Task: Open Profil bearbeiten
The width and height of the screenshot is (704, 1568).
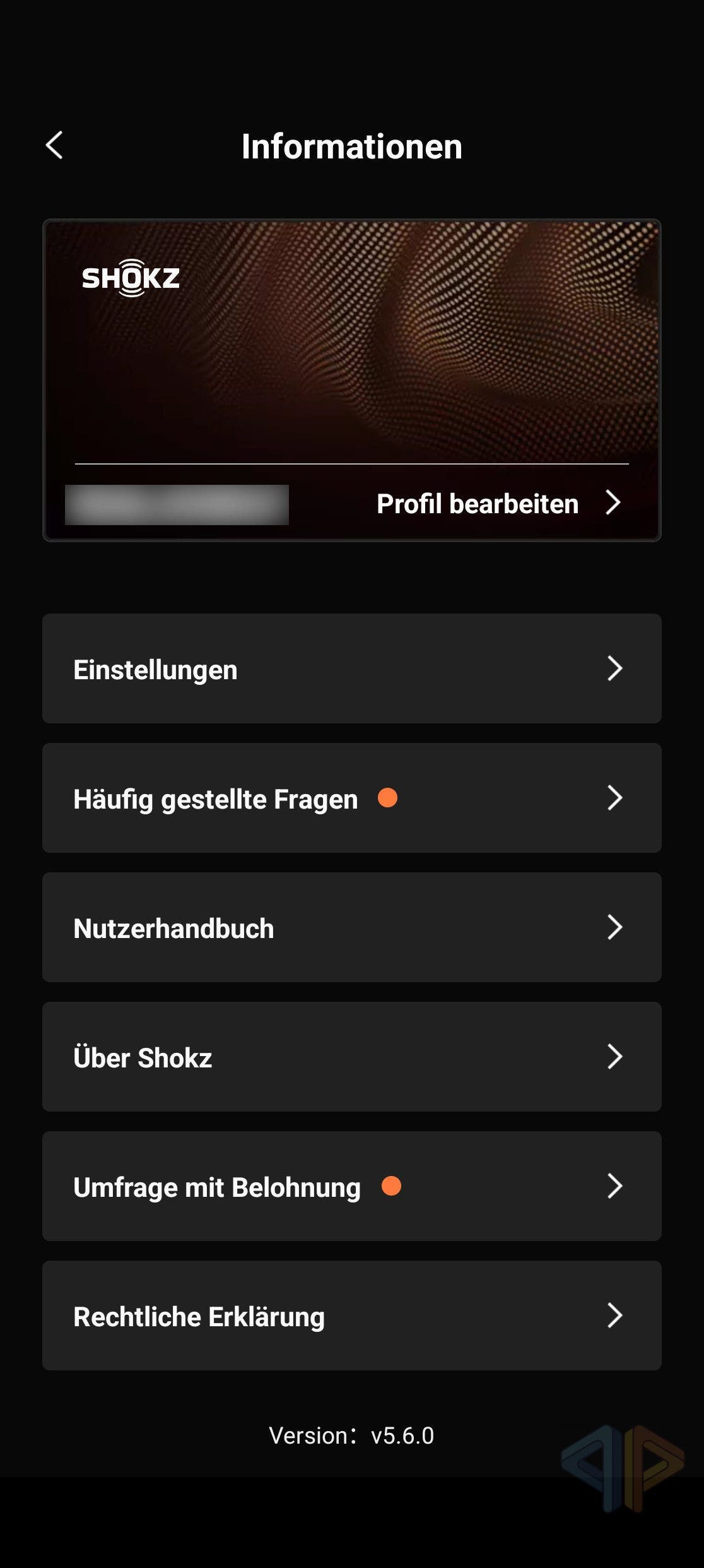Action: tap(498, 504)
